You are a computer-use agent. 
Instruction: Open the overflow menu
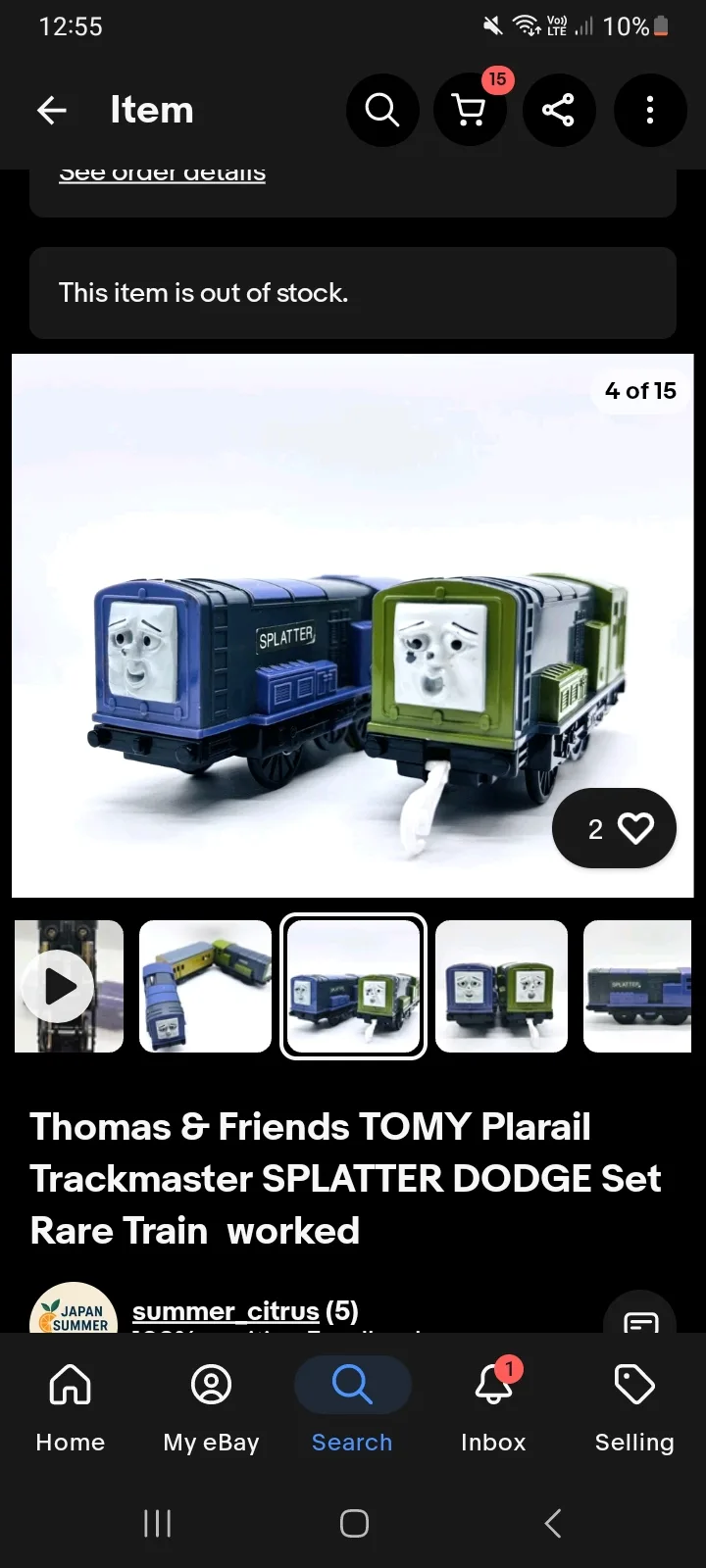click(x=649, y=110)
